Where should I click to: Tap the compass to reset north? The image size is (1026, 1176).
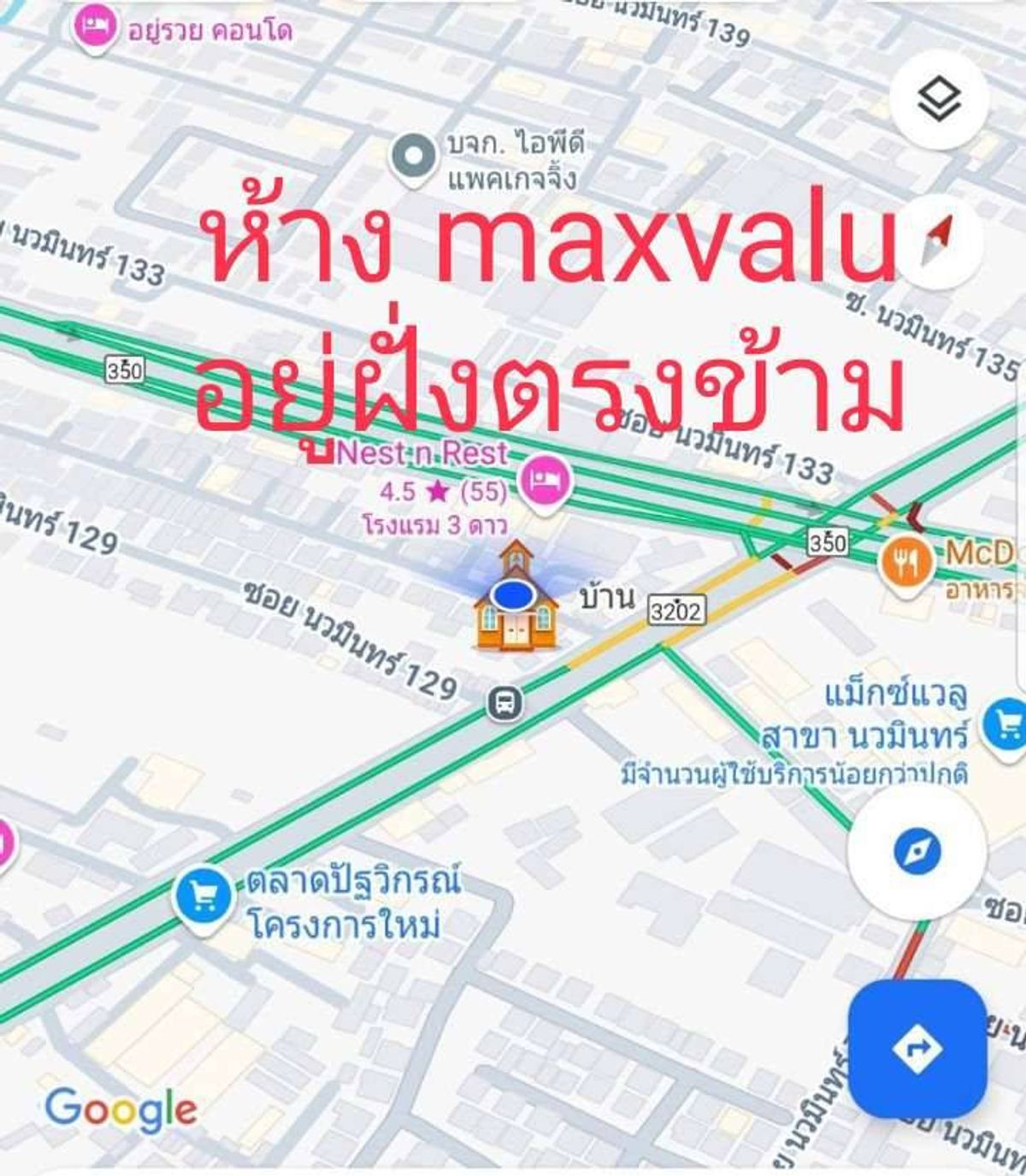937,242
